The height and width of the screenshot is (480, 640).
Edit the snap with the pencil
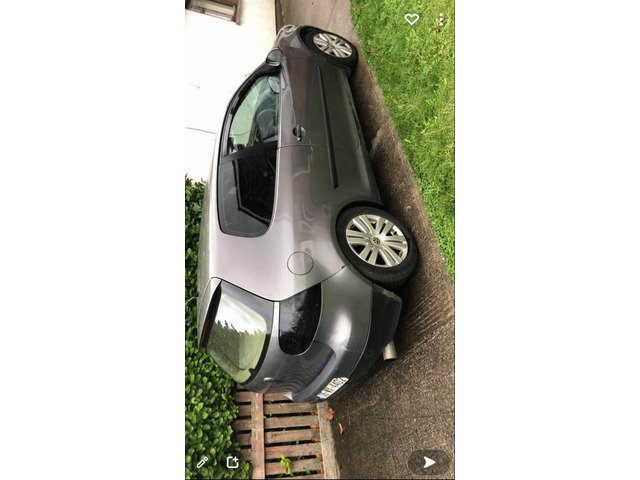tap(202, 462)
